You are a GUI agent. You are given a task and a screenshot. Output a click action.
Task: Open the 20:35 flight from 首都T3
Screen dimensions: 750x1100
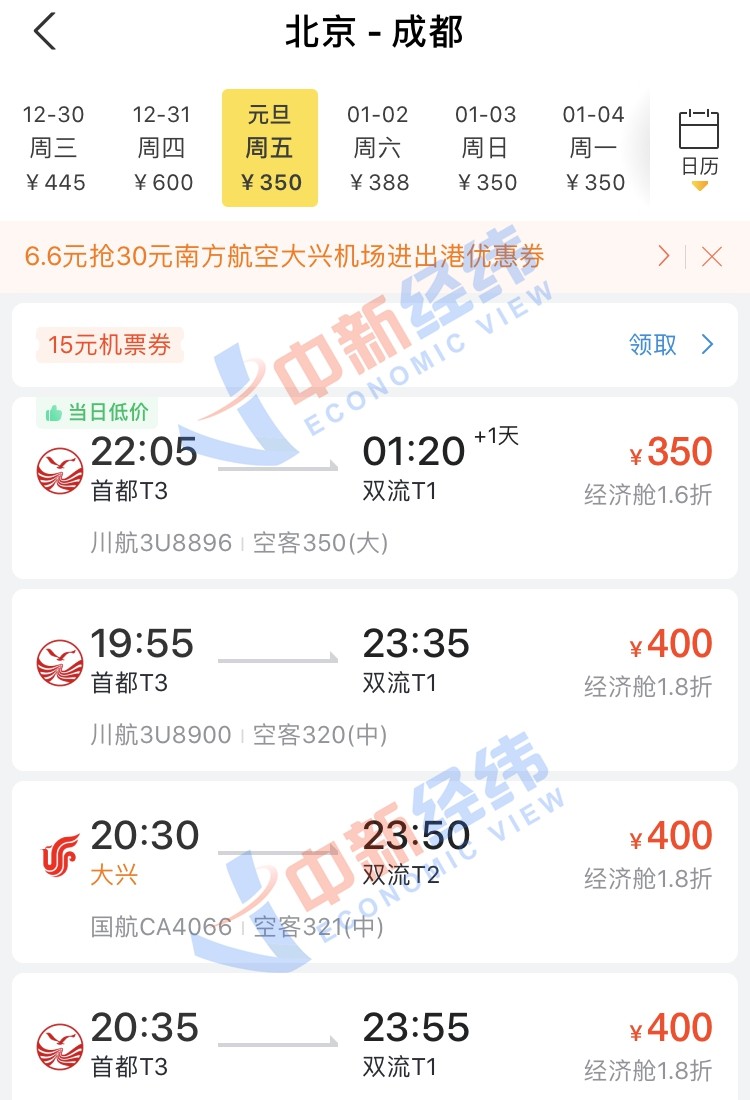tap(375, 1040)
